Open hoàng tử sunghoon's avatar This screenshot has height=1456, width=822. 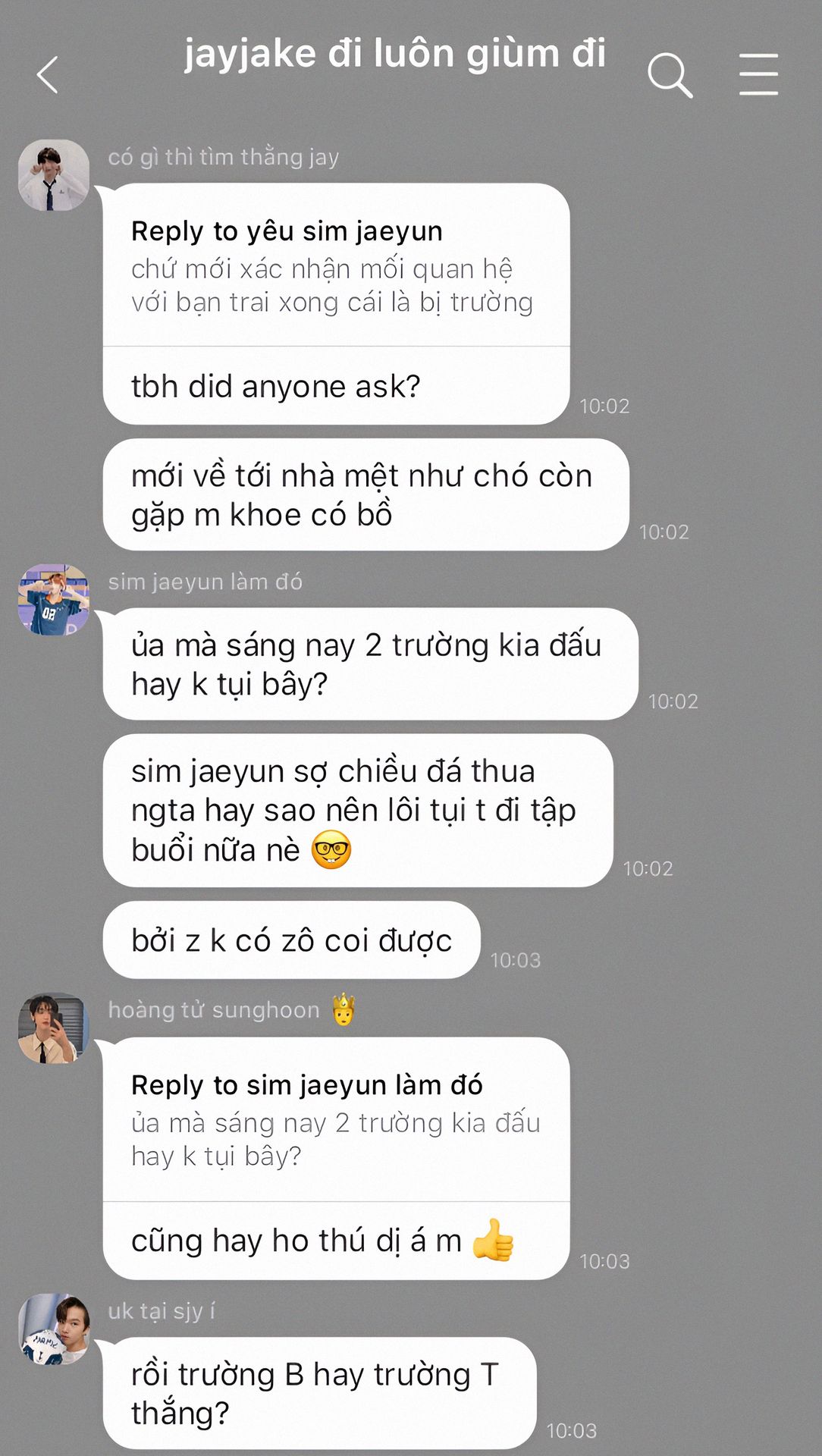54,1028
